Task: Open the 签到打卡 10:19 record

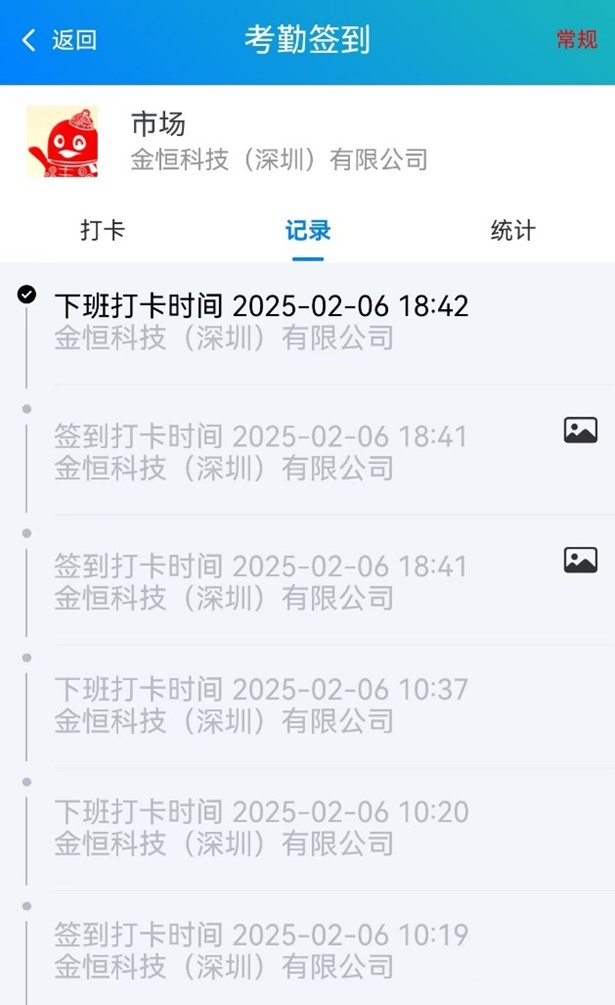Action: (x=261, y=950)
